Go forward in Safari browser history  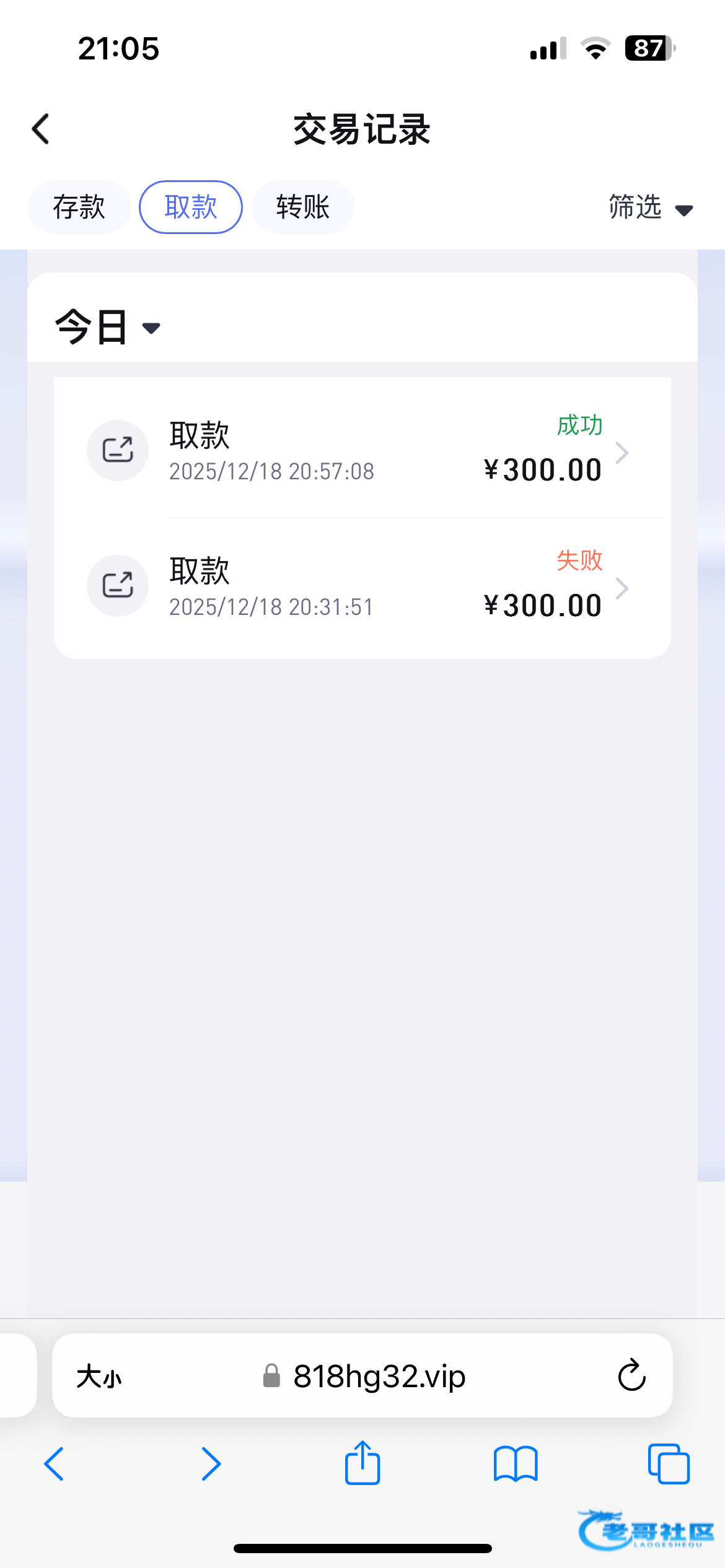[211, 1464]
